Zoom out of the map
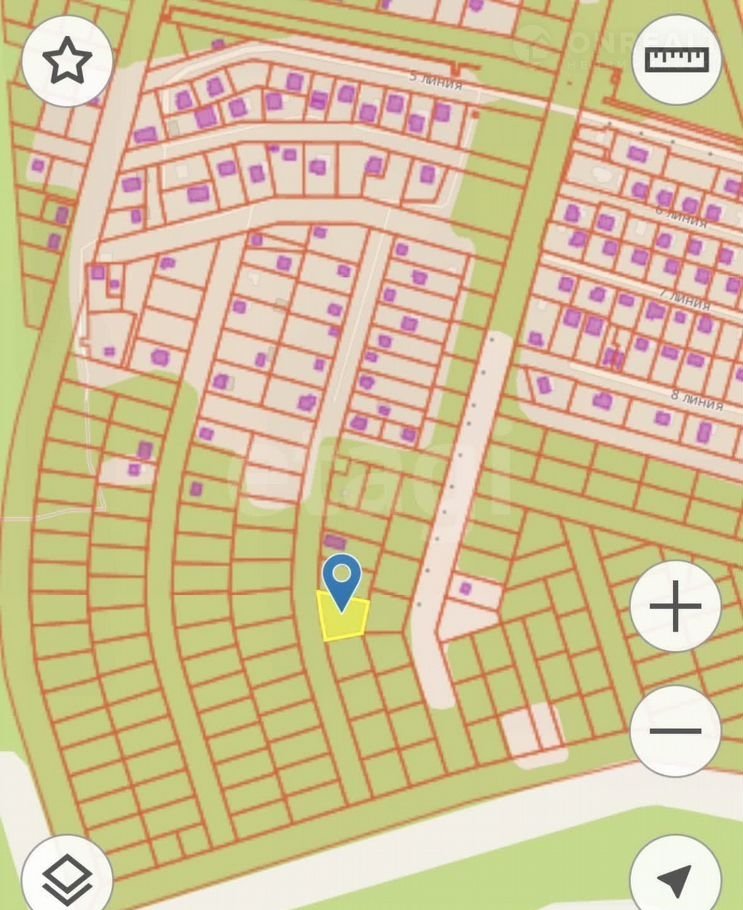The height and width of the screenshot is (910, 743). click(x=676, y=731)
